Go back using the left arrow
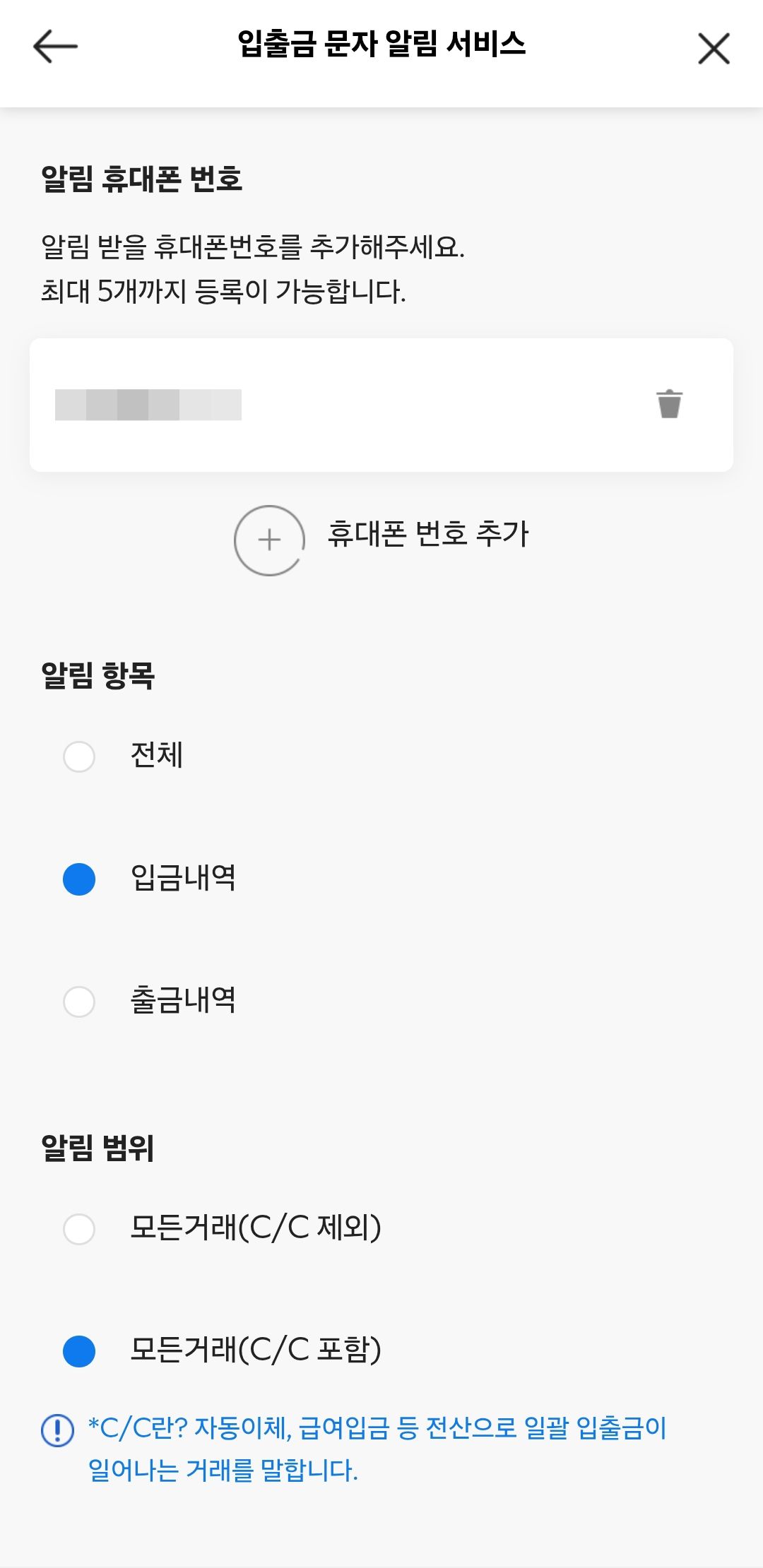 tap(55, 47)
